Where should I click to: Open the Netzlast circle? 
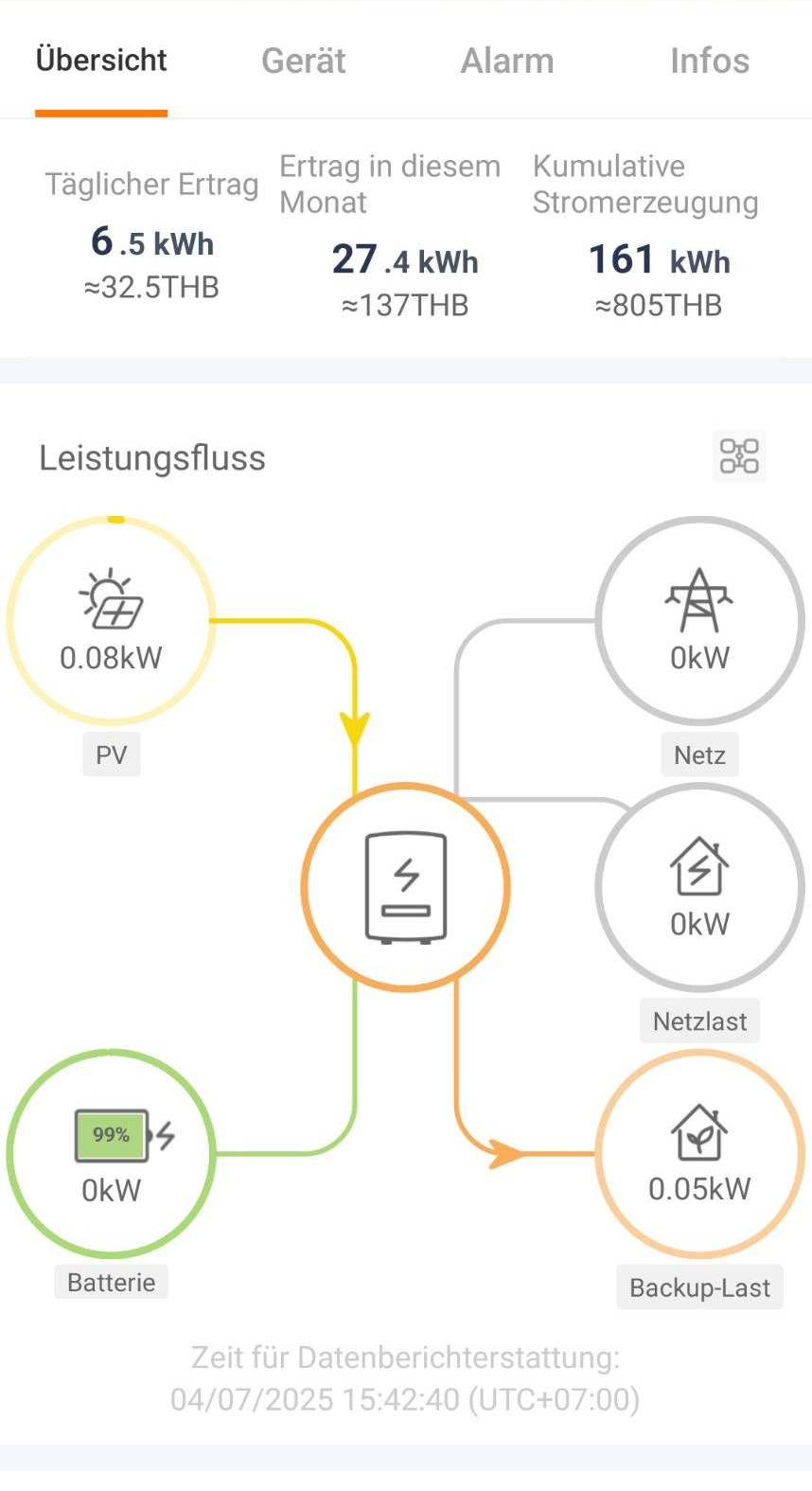(x=699, y=887)
